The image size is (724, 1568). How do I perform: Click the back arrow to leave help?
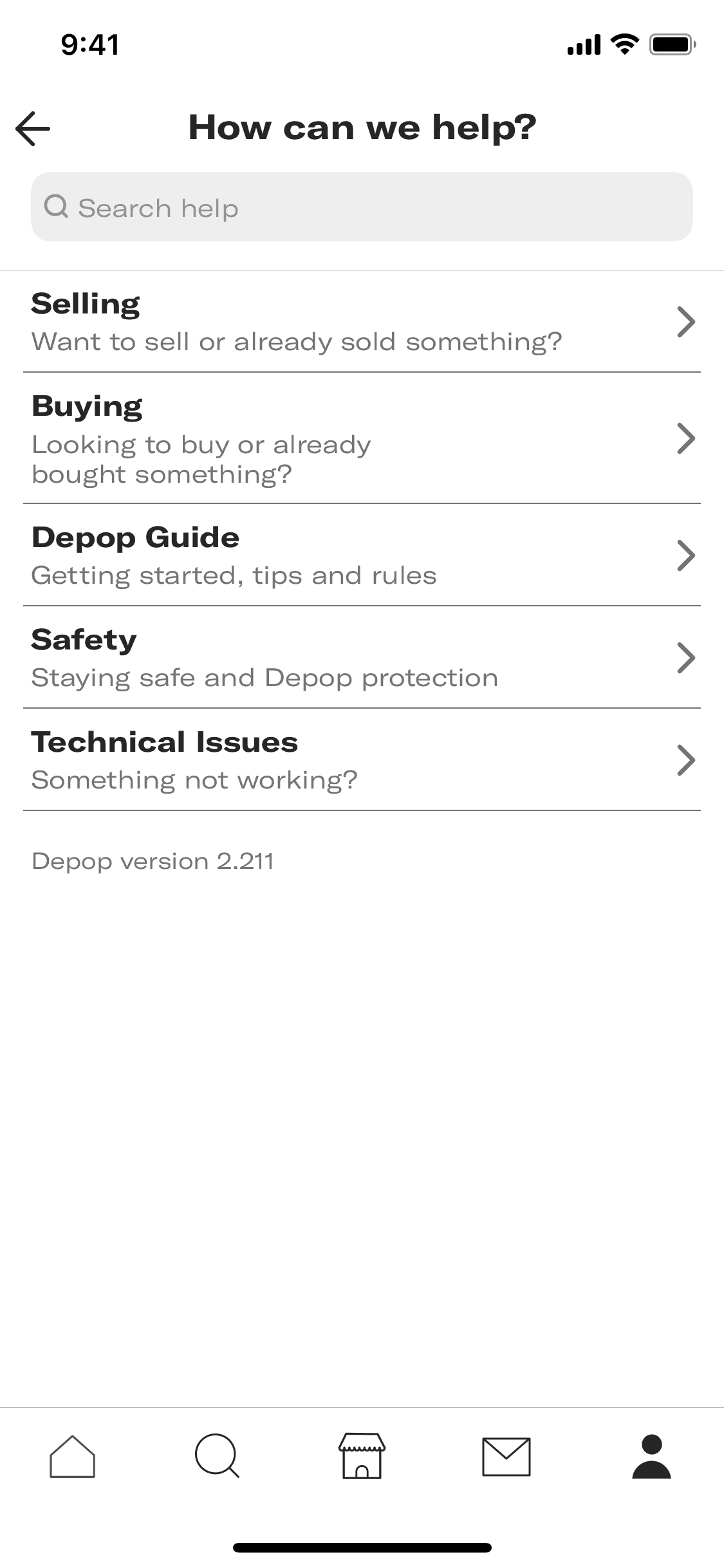(33, 127)
